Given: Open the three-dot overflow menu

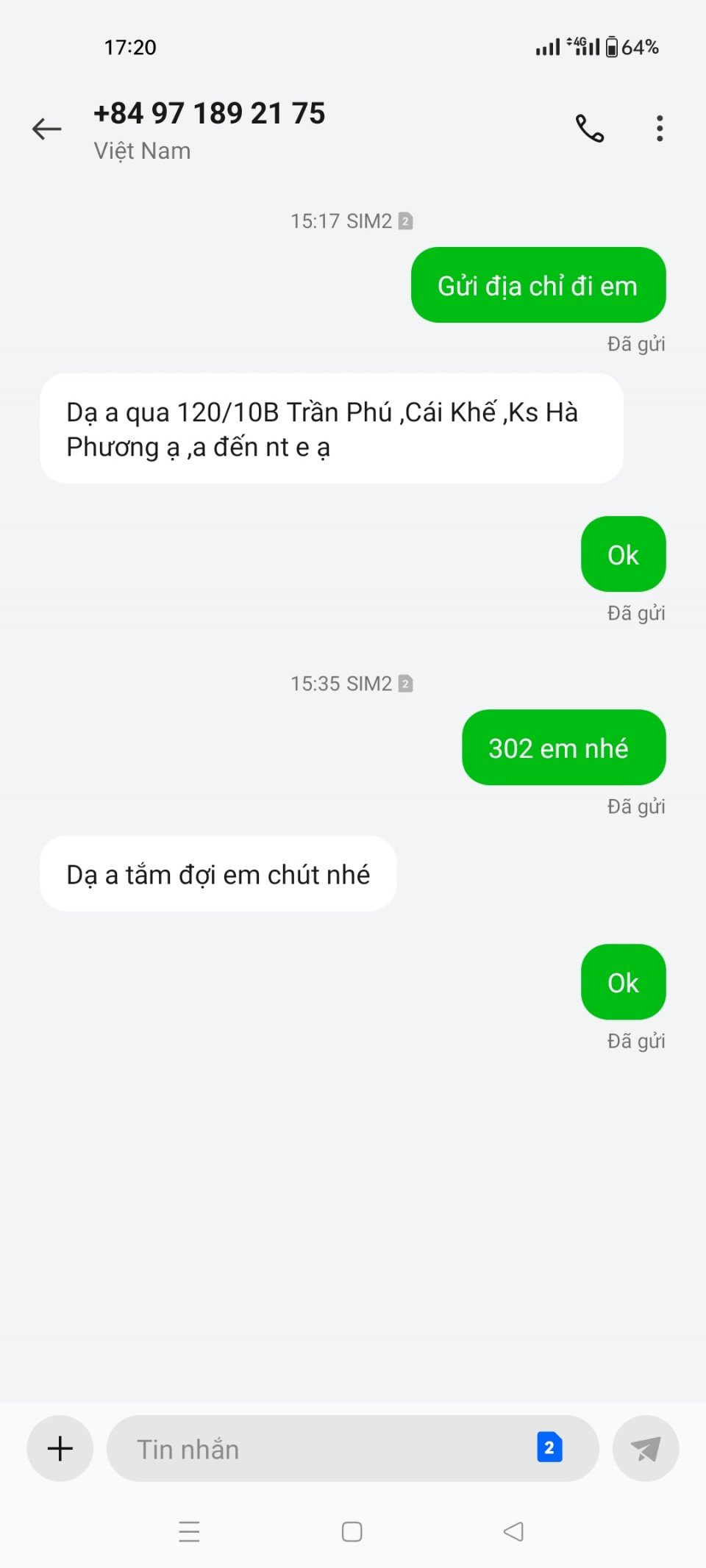Looking at the screenshot, I should pyautogui.click(x=660, y=129).
